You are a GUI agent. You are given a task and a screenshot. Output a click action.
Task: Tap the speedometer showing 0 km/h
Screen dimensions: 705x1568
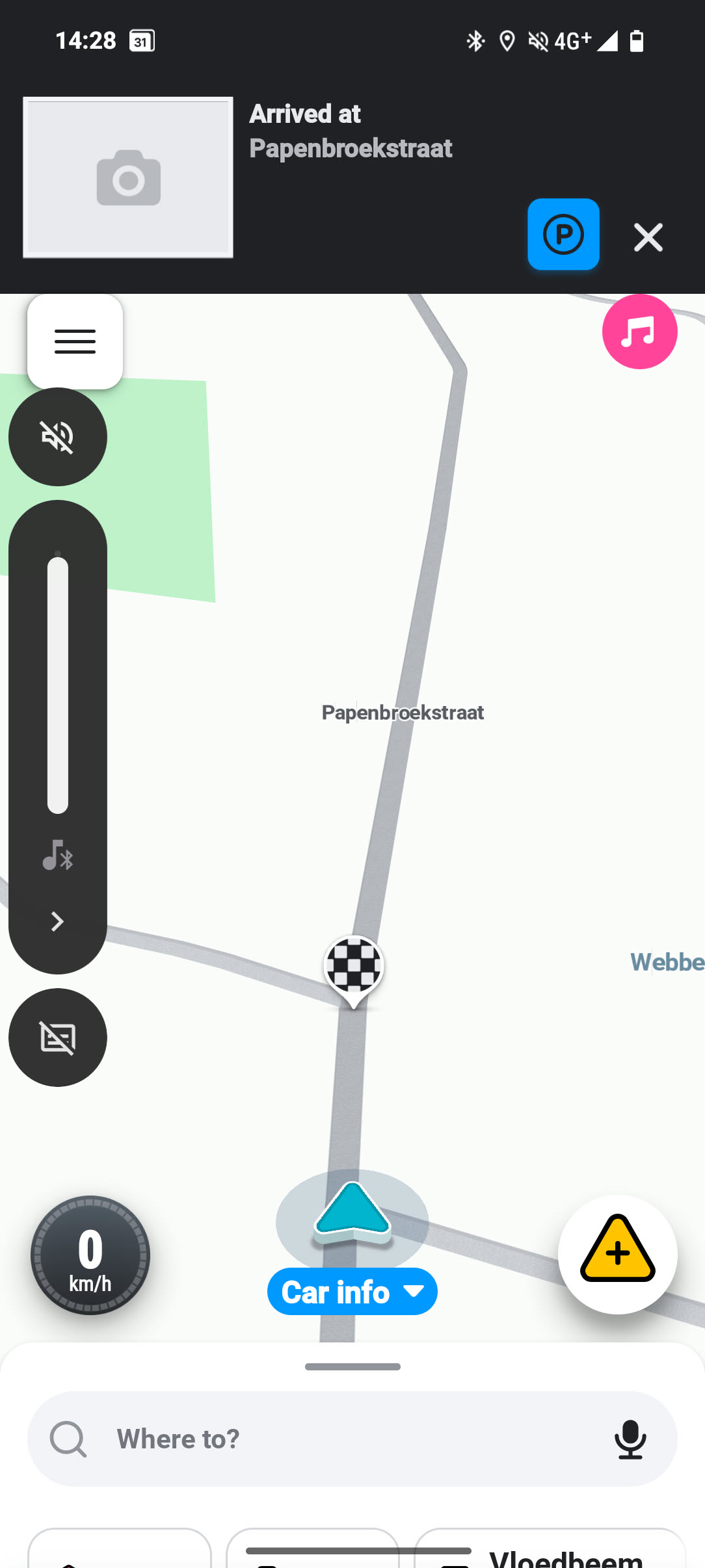pos(90,1255)
